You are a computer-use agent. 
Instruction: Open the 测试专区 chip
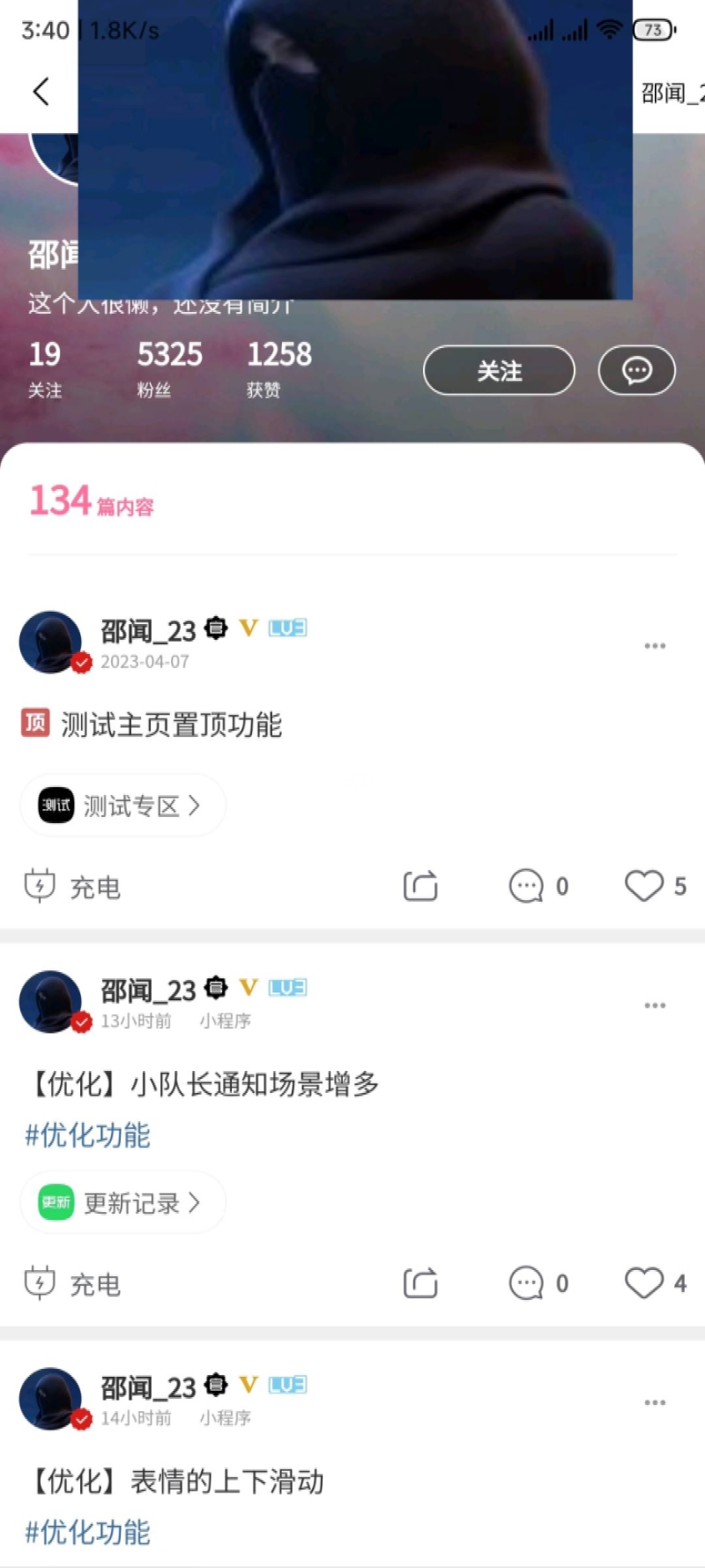pos(122,805)
